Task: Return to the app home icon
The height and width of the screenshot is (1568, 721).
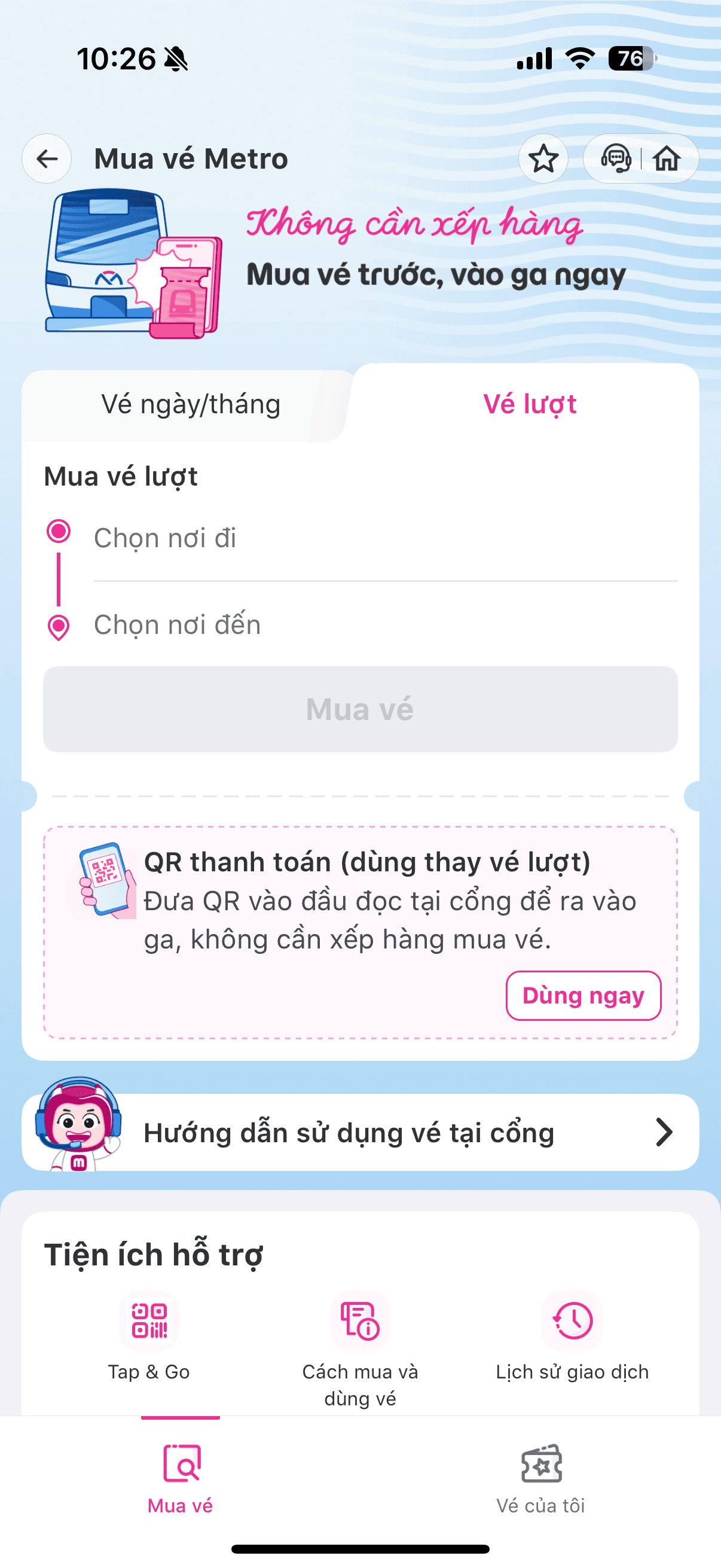Action: pos(667,159)
